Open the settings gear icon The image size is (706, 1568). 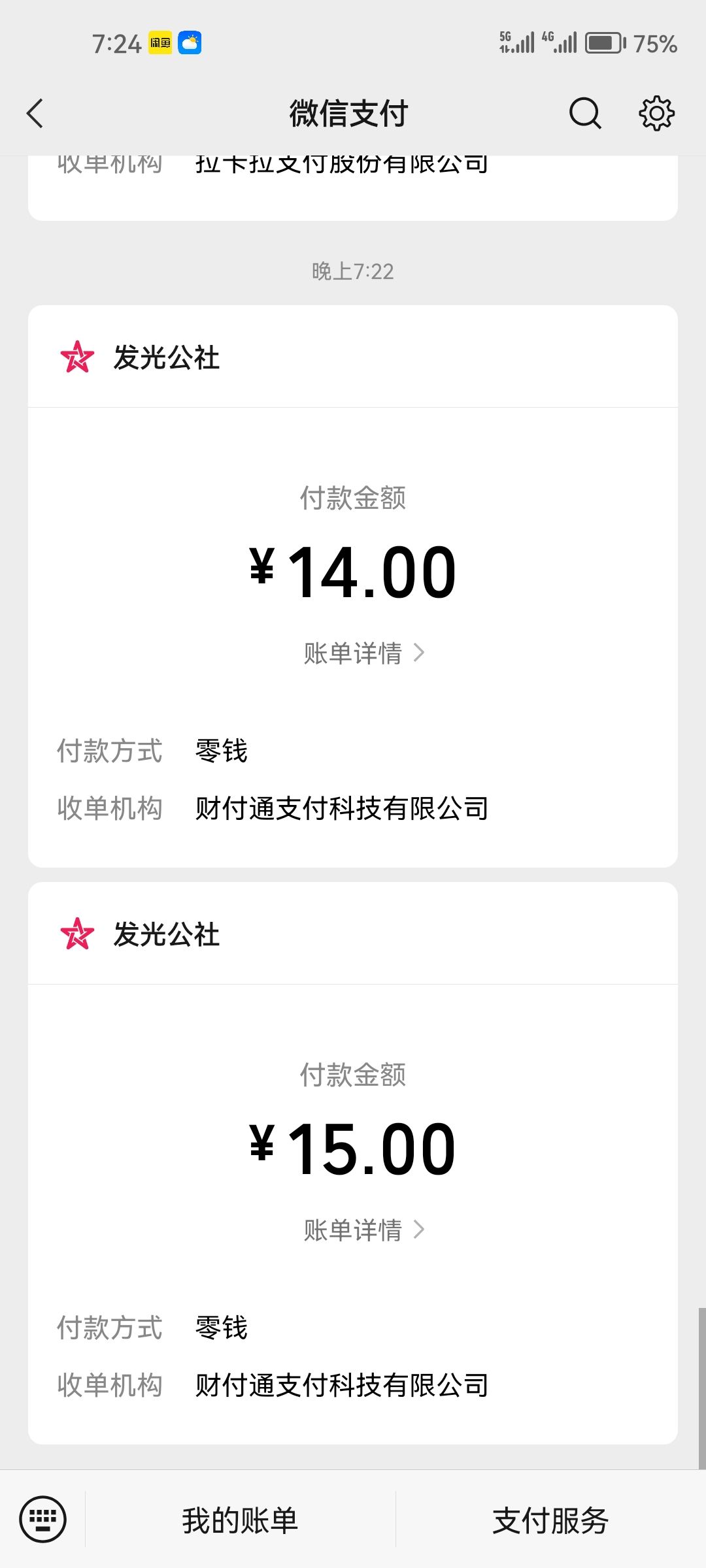coord(656,114)
